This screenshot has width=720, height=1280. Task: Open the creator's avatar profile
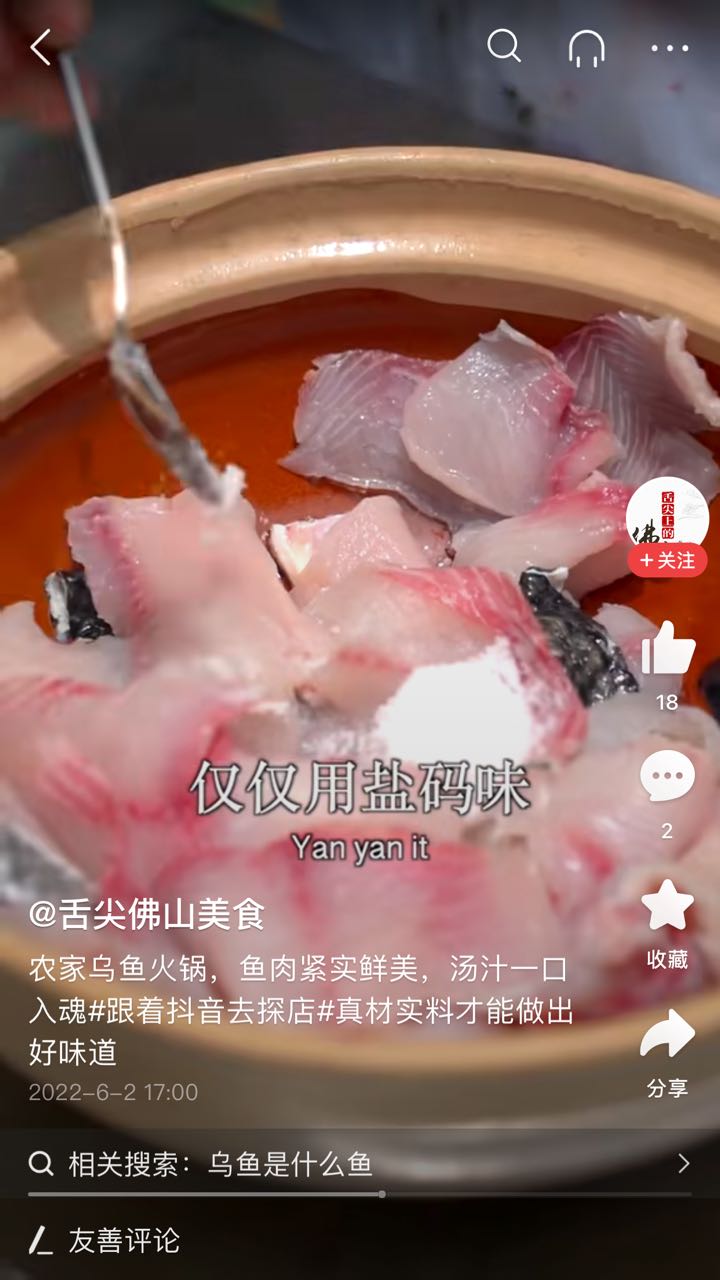click(x=667, y=513)
